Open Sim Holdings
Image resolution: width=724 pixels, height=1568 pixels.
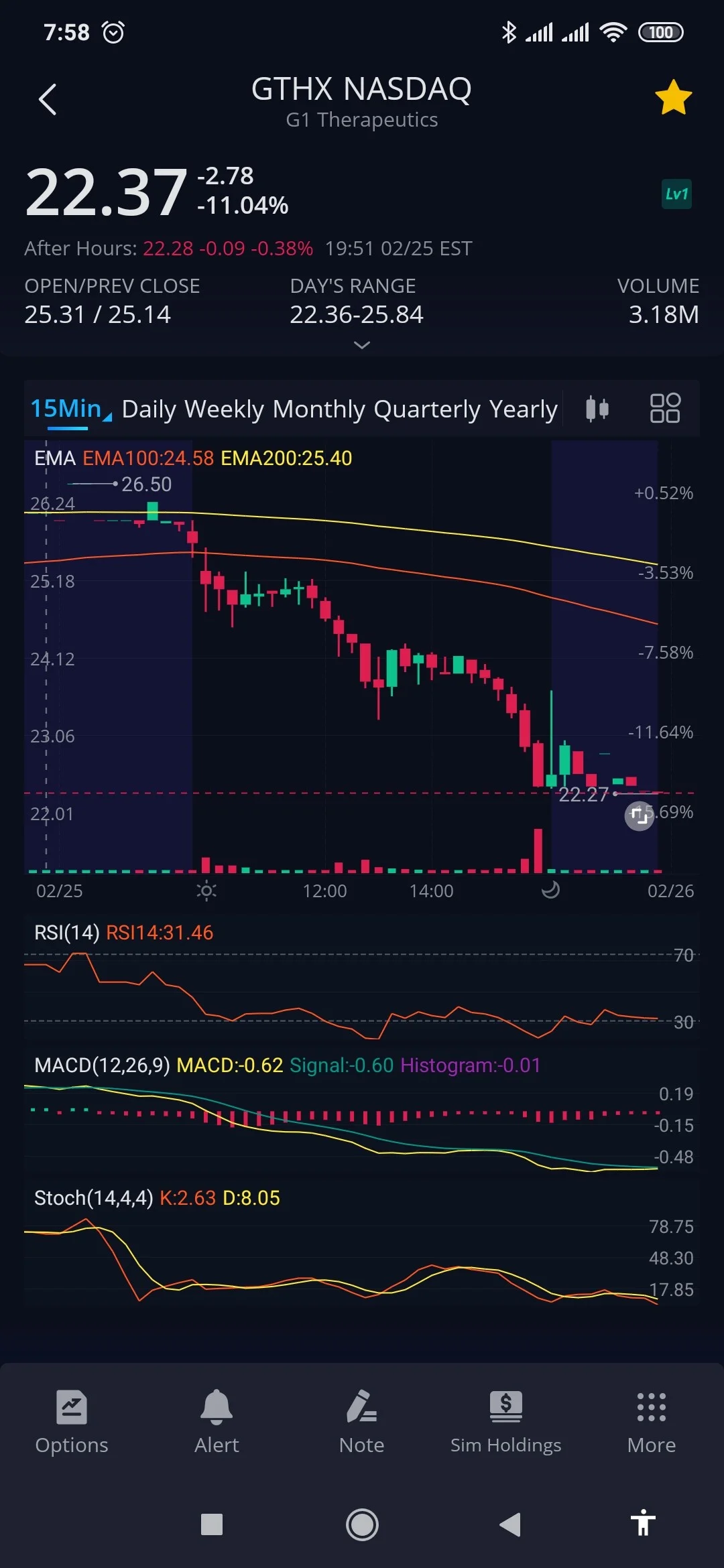click(506, 1421)
